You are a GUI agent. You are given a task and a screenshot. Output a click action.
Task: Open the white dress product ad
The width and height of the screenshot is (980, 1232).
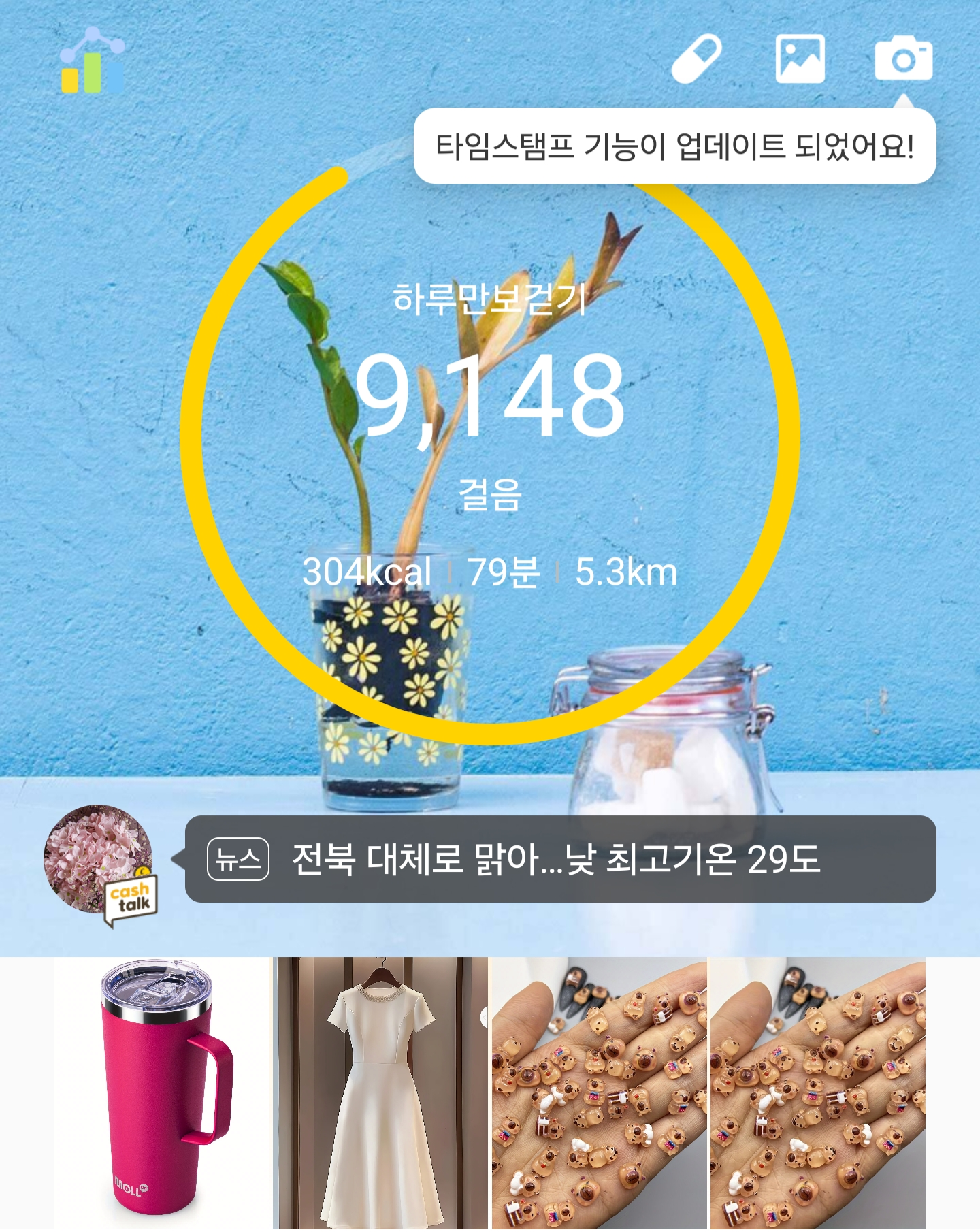click(381, 1093)
